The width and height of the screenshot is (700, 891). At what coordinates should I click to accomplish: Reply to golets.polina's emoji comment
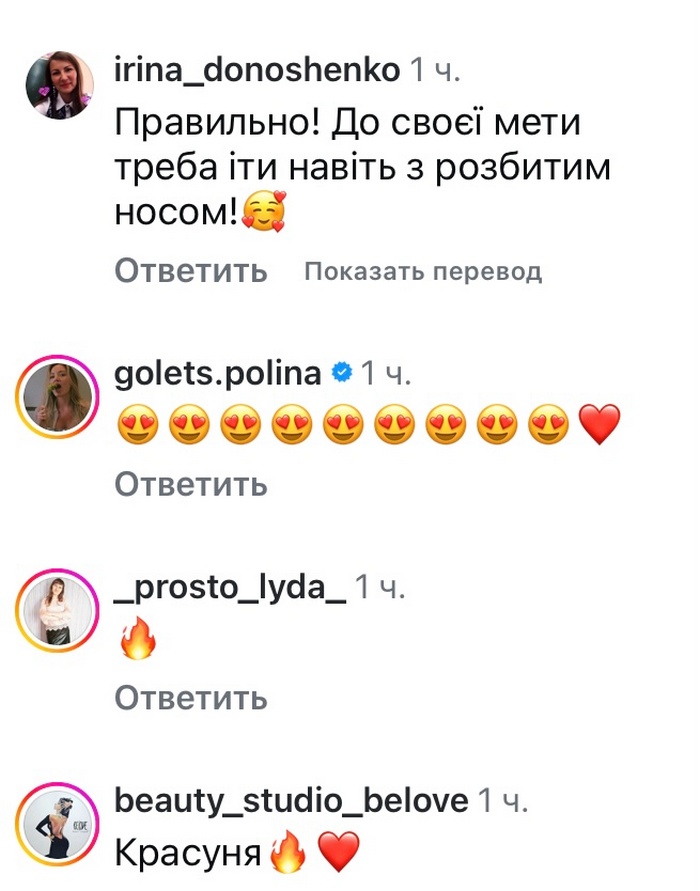(x=191, y=484)
